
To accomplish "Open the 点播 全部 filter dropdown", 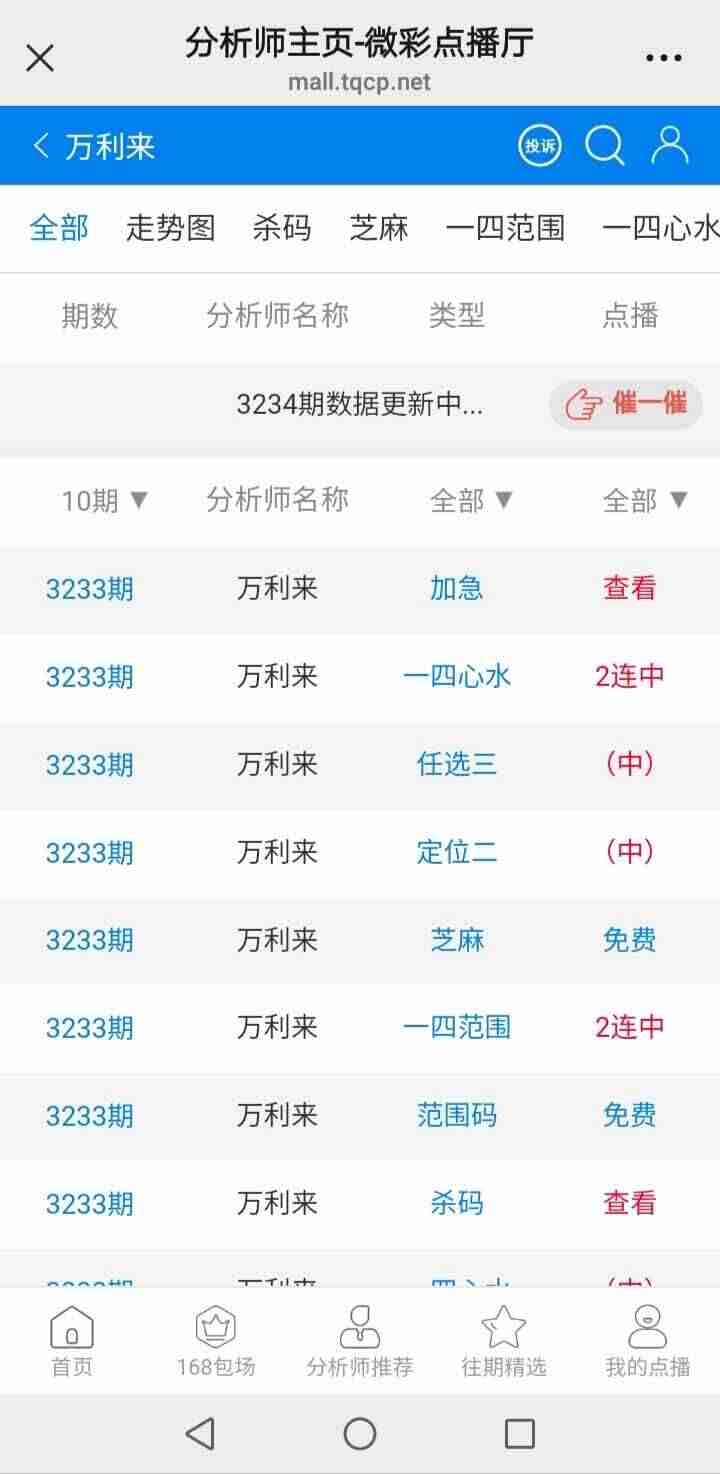I will tap(644, 500).
